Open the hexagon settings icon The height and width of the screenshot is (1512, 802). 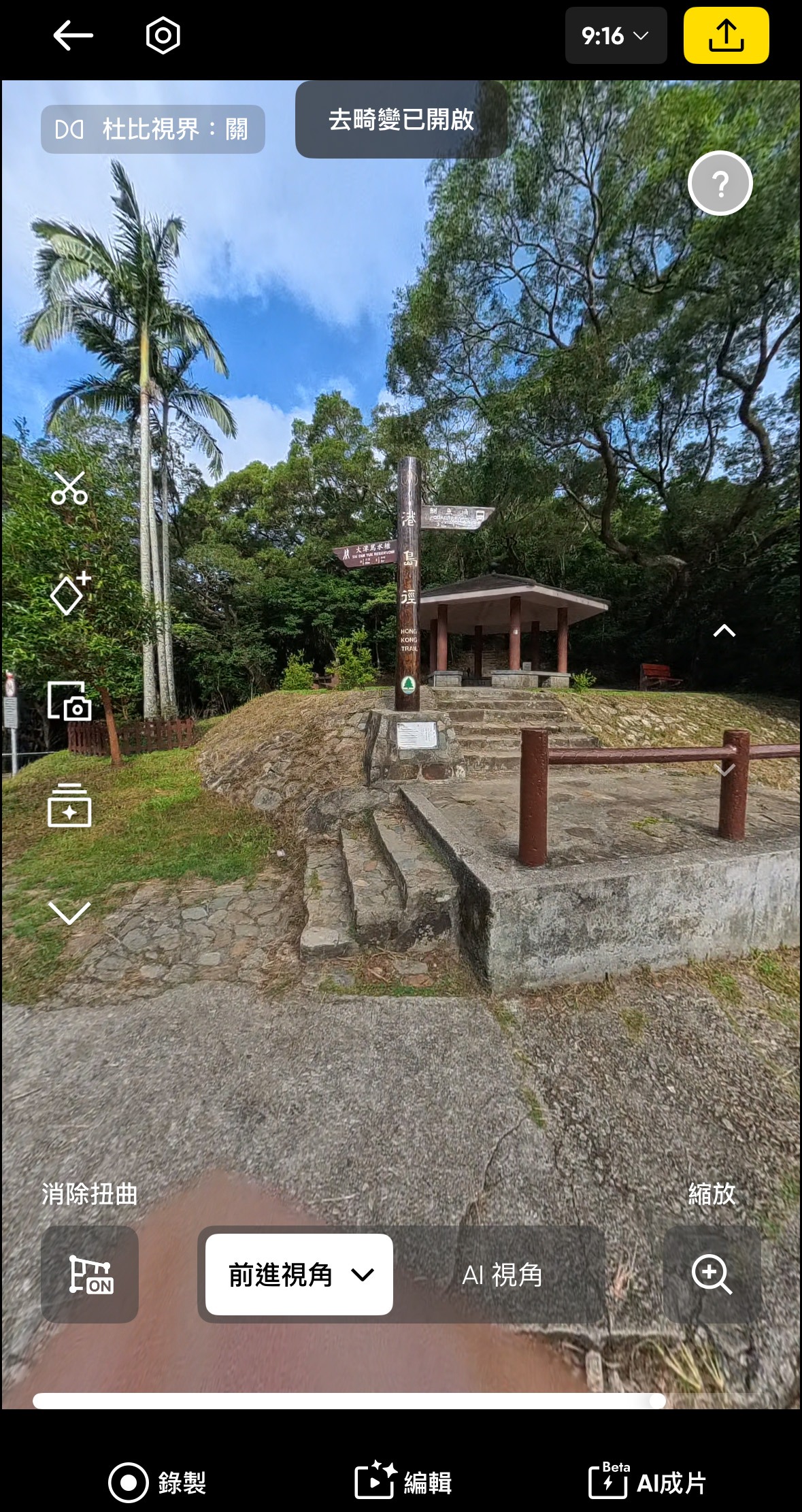(163, 35)
